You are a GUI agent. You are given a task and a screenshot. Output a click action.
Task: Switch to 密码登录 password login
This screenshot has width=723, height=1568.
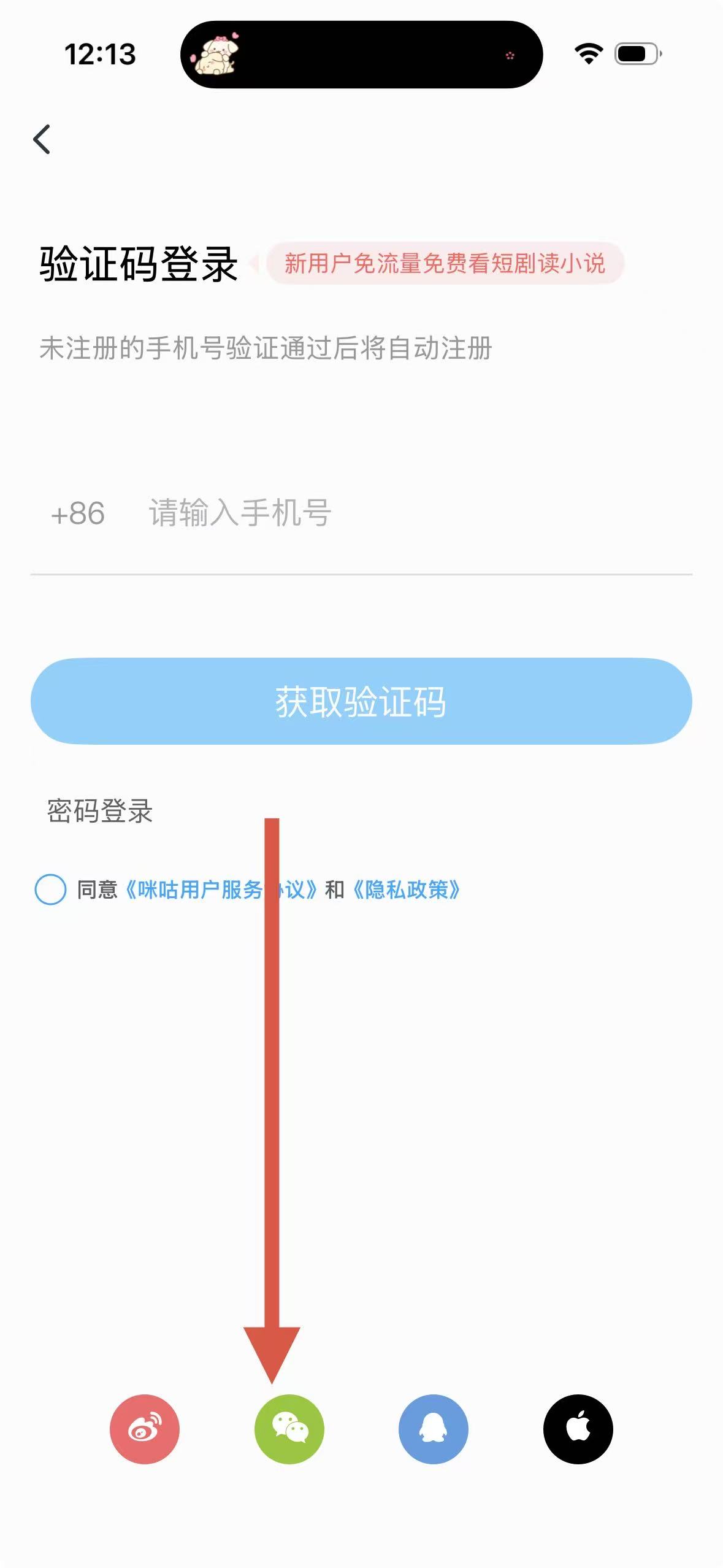pyautogui.click(x=100, y=811)
